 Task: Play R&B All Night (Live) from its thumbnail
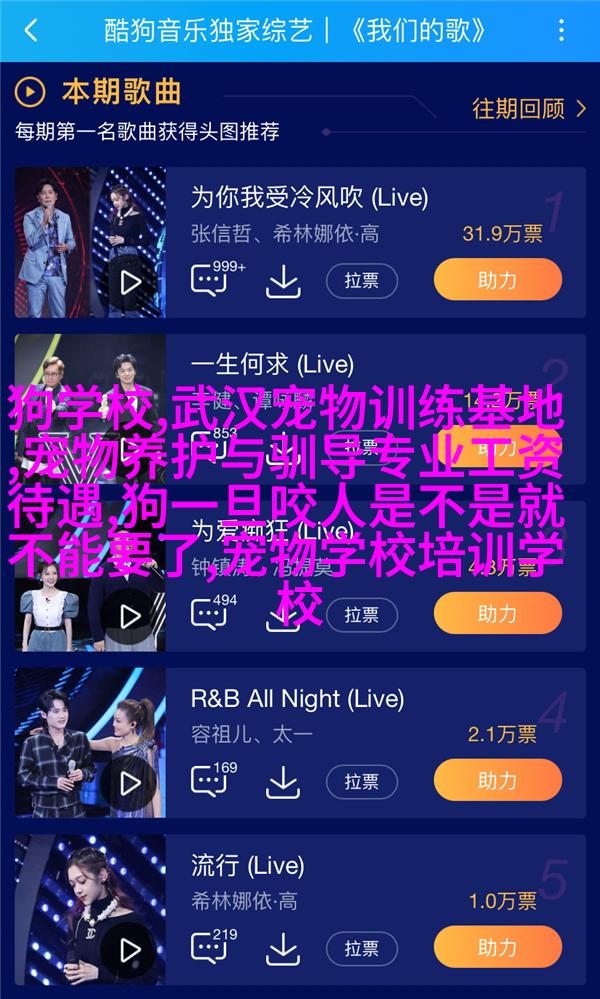pos(130,783)
